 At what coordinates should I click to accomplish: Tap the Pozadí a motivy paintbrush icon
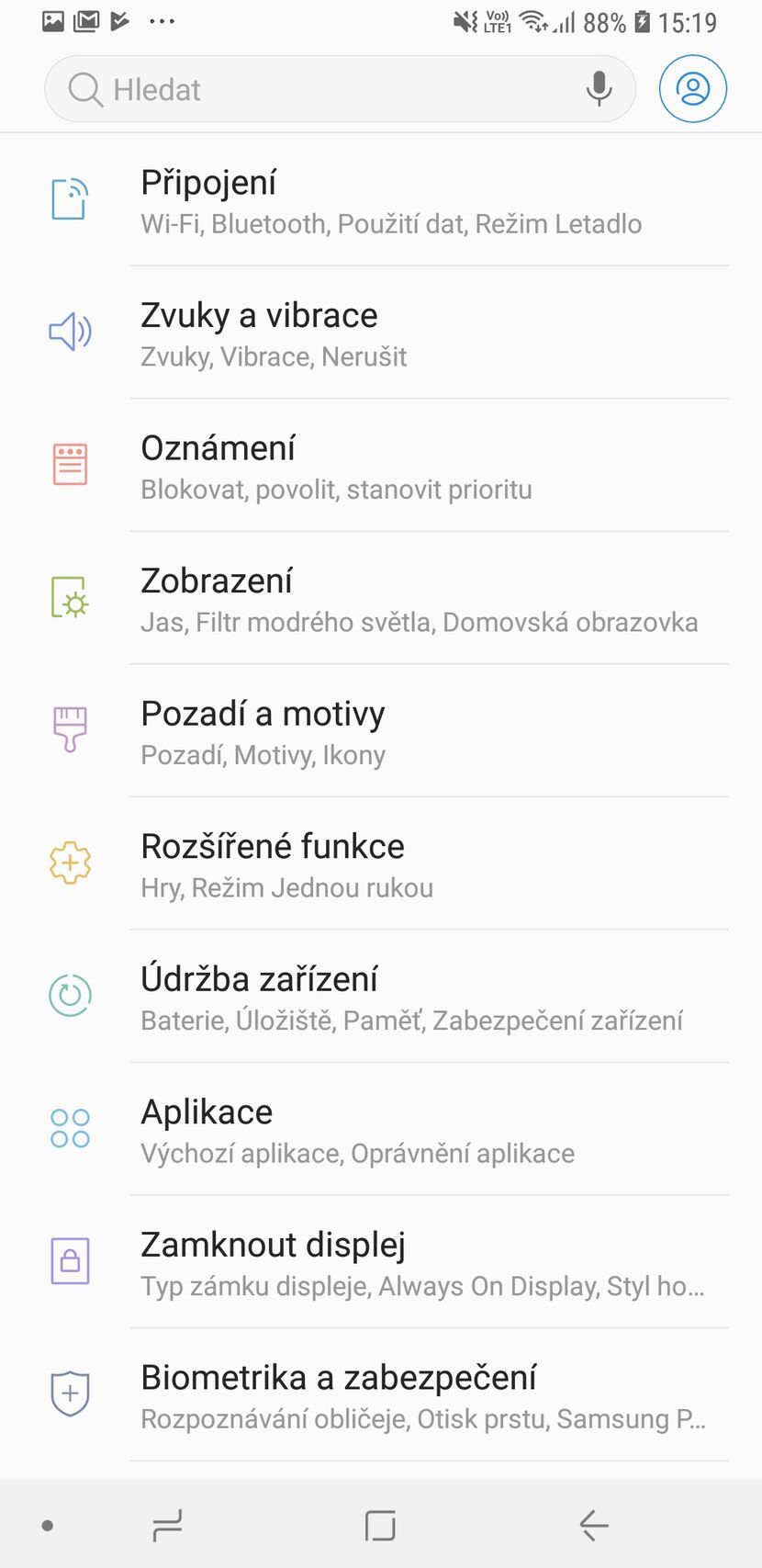coord(70,730)
